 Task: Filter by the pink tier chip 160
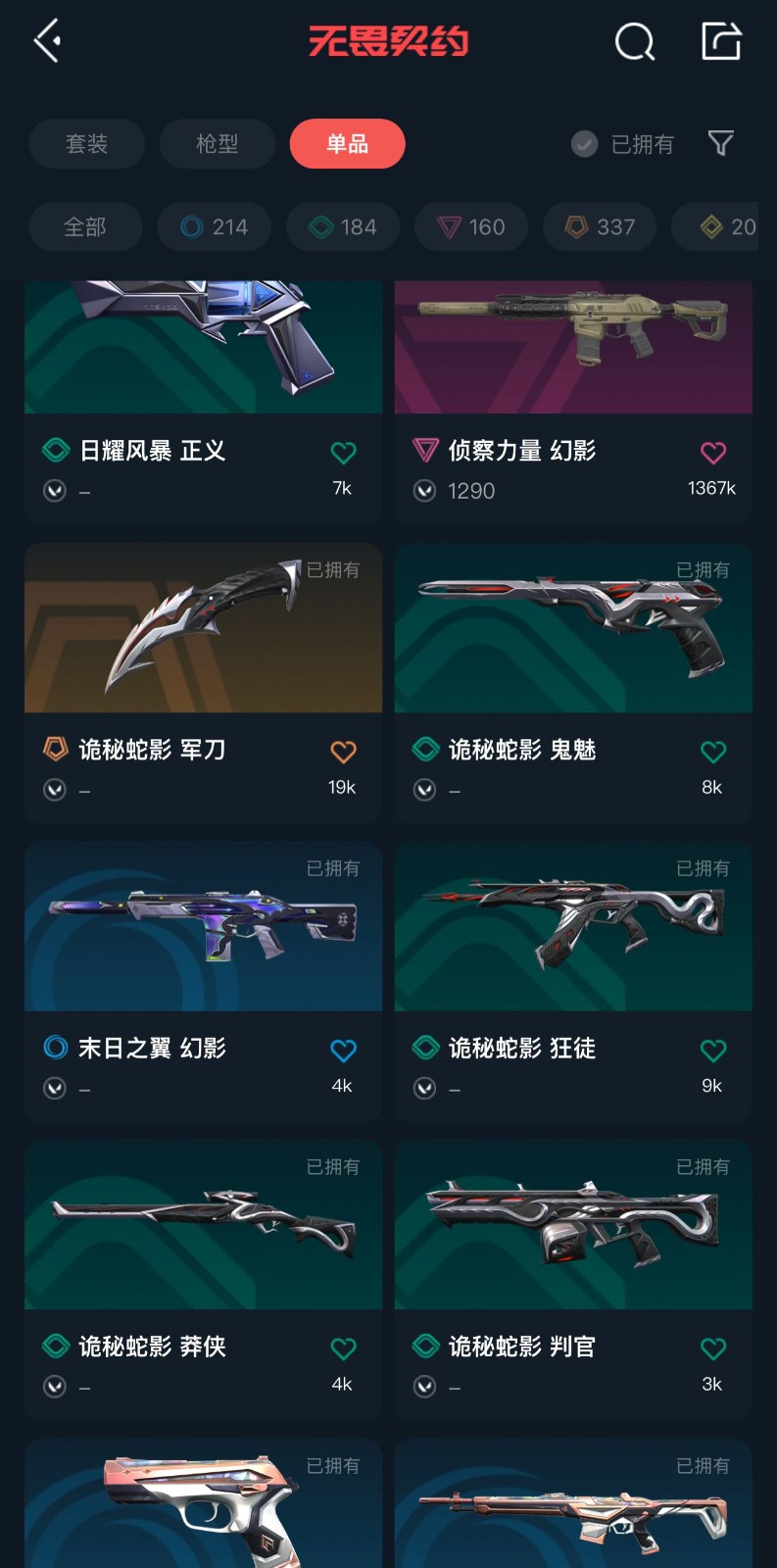coord(471,227)
